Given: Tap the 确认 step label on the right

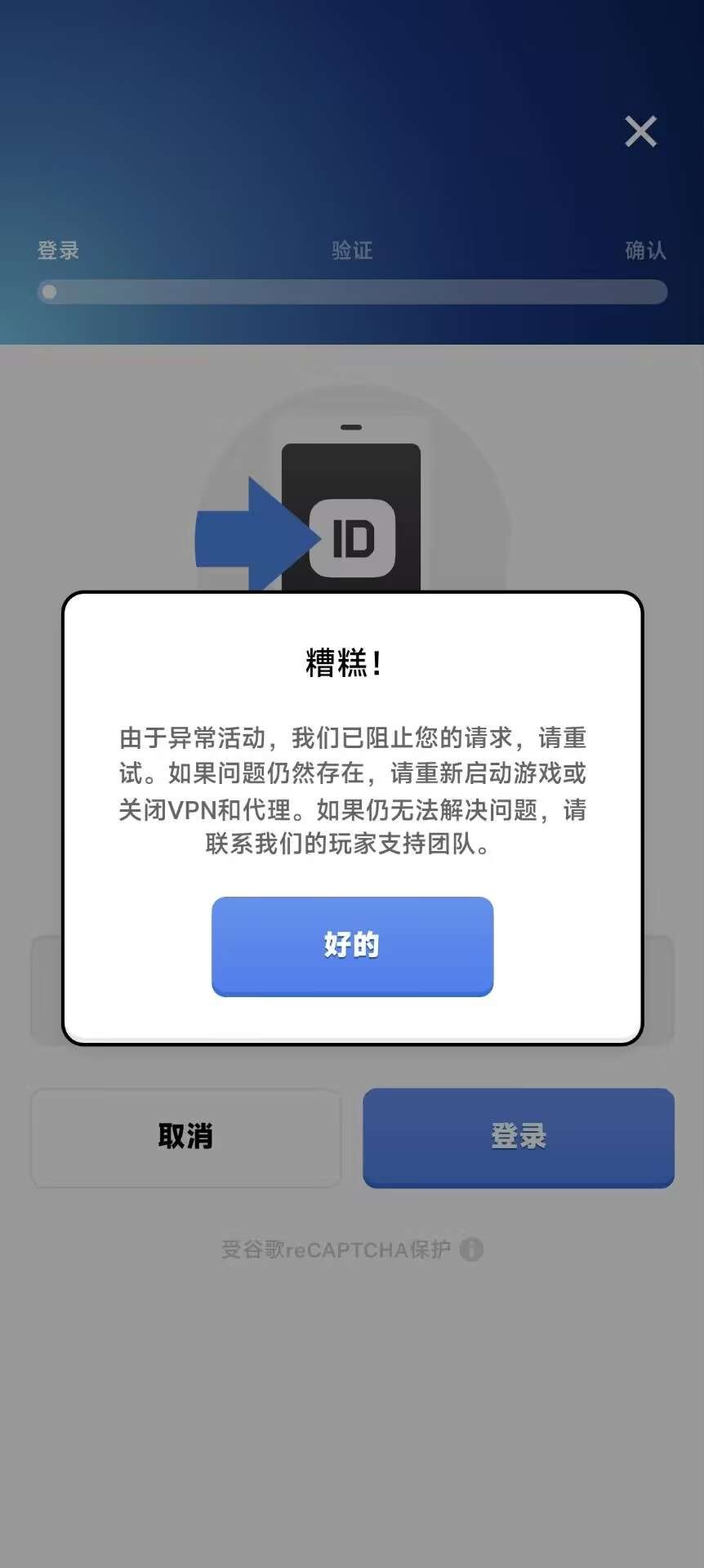Looking at the screenshot, I should [x=645, y=251].
